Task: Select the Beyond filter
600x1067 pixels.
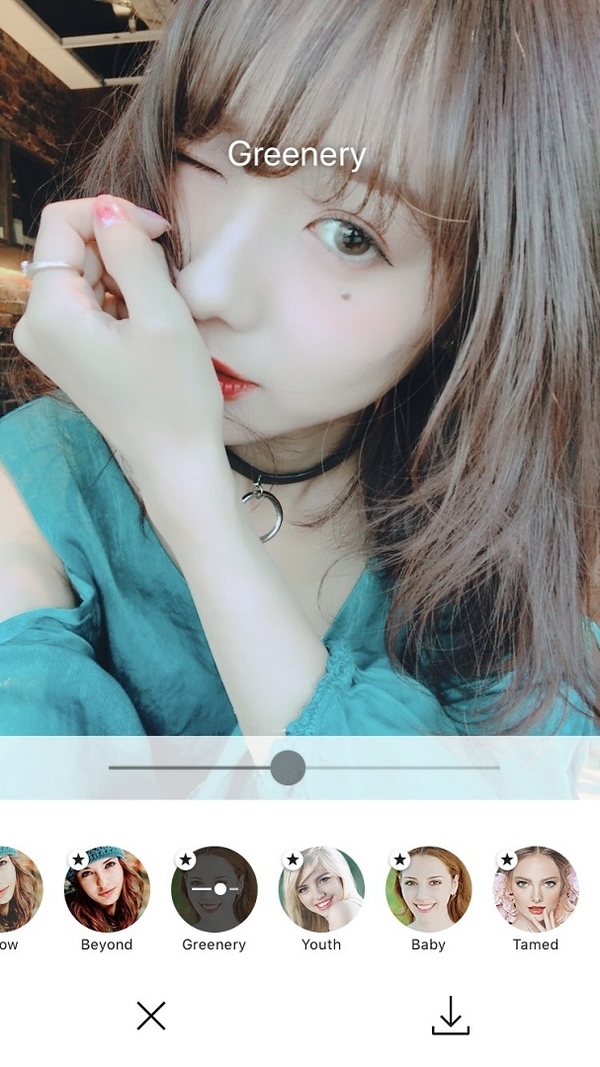Action: point(107,890)
